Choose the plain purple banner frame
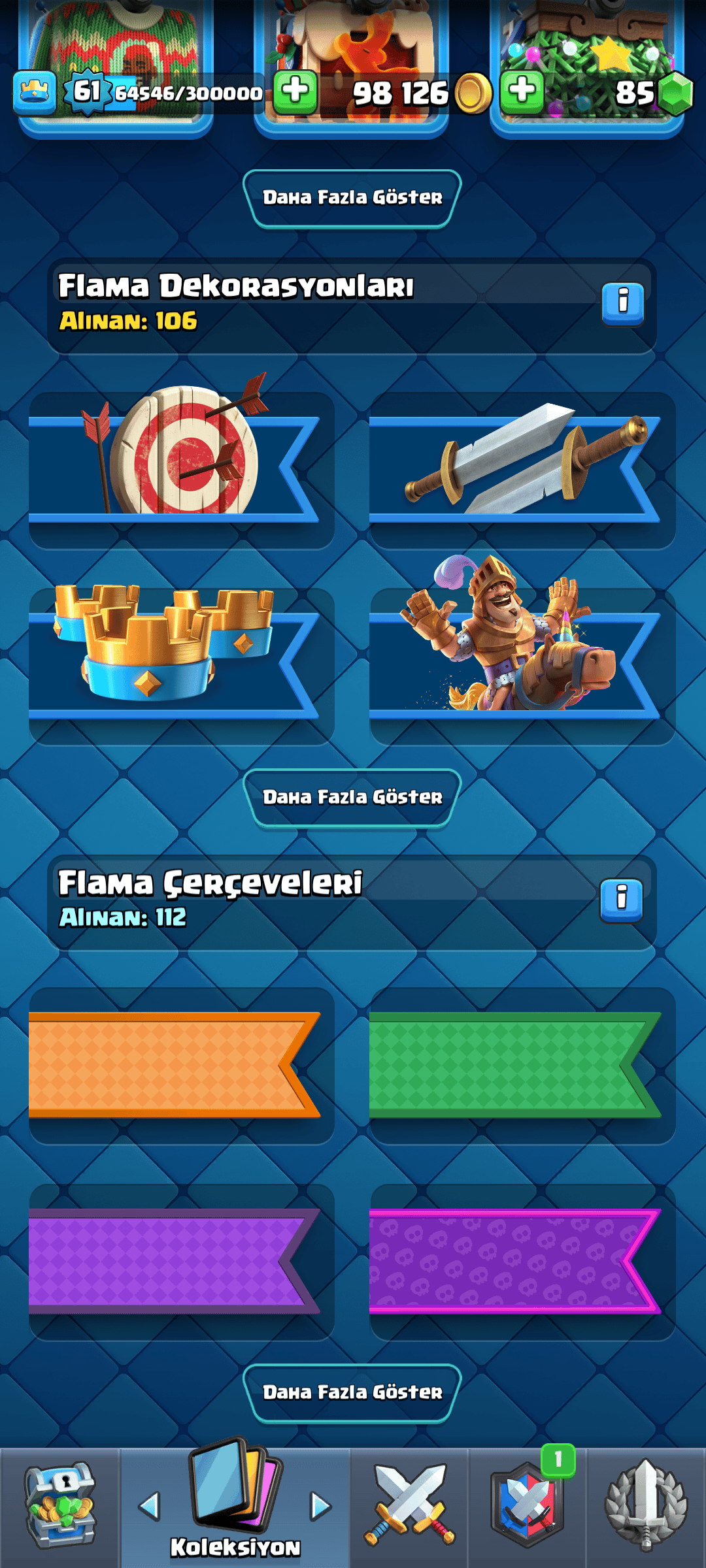 click(x=181, y=1262)
